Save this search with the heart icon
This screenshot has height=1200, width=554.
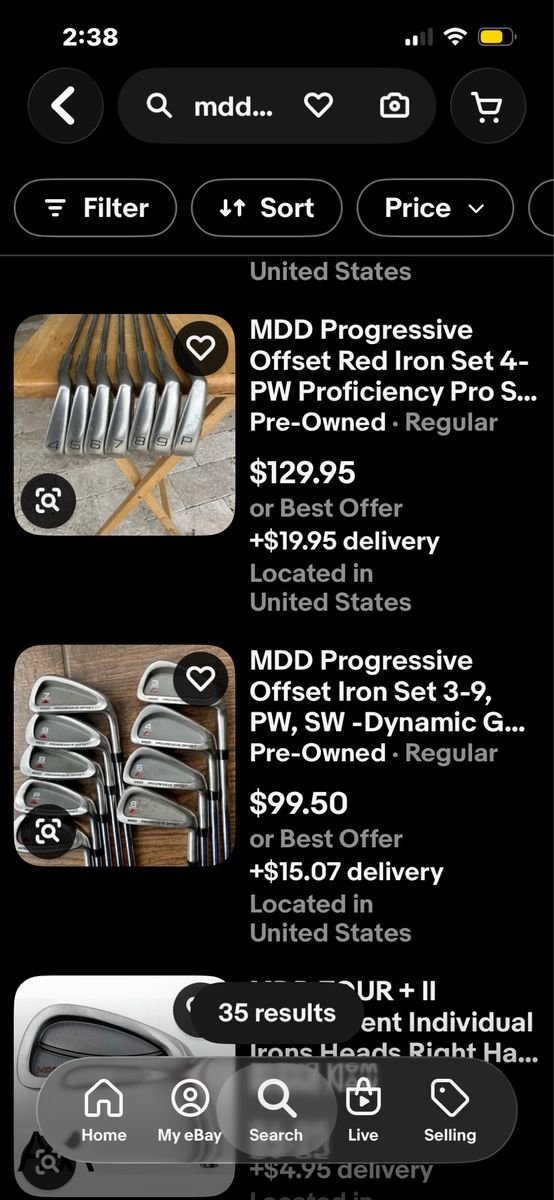point(318,105)
